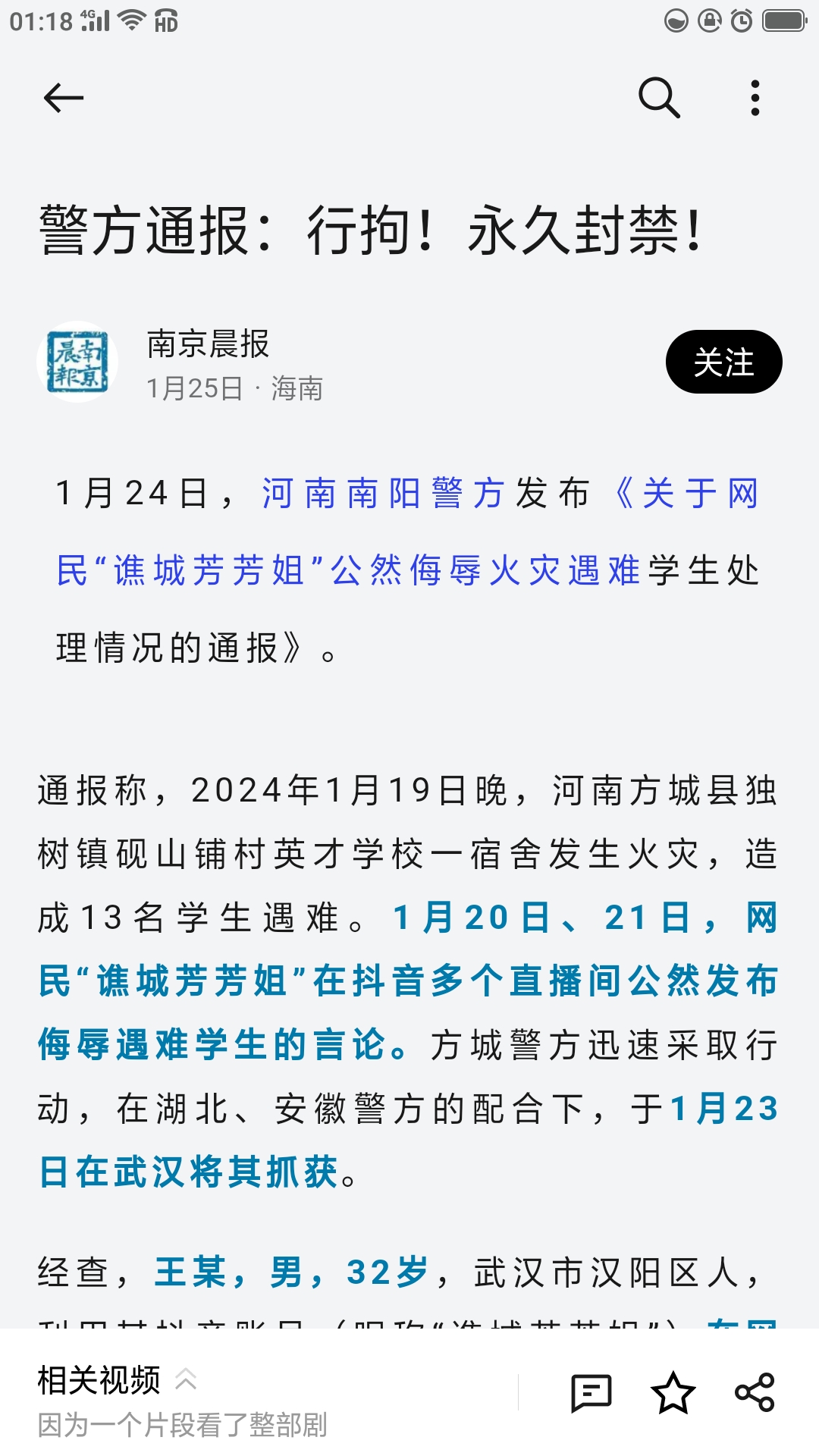Follow 南京晨报 with the 关注 button
This screenshot has width=819, height=1456.
tap(723, 362)
